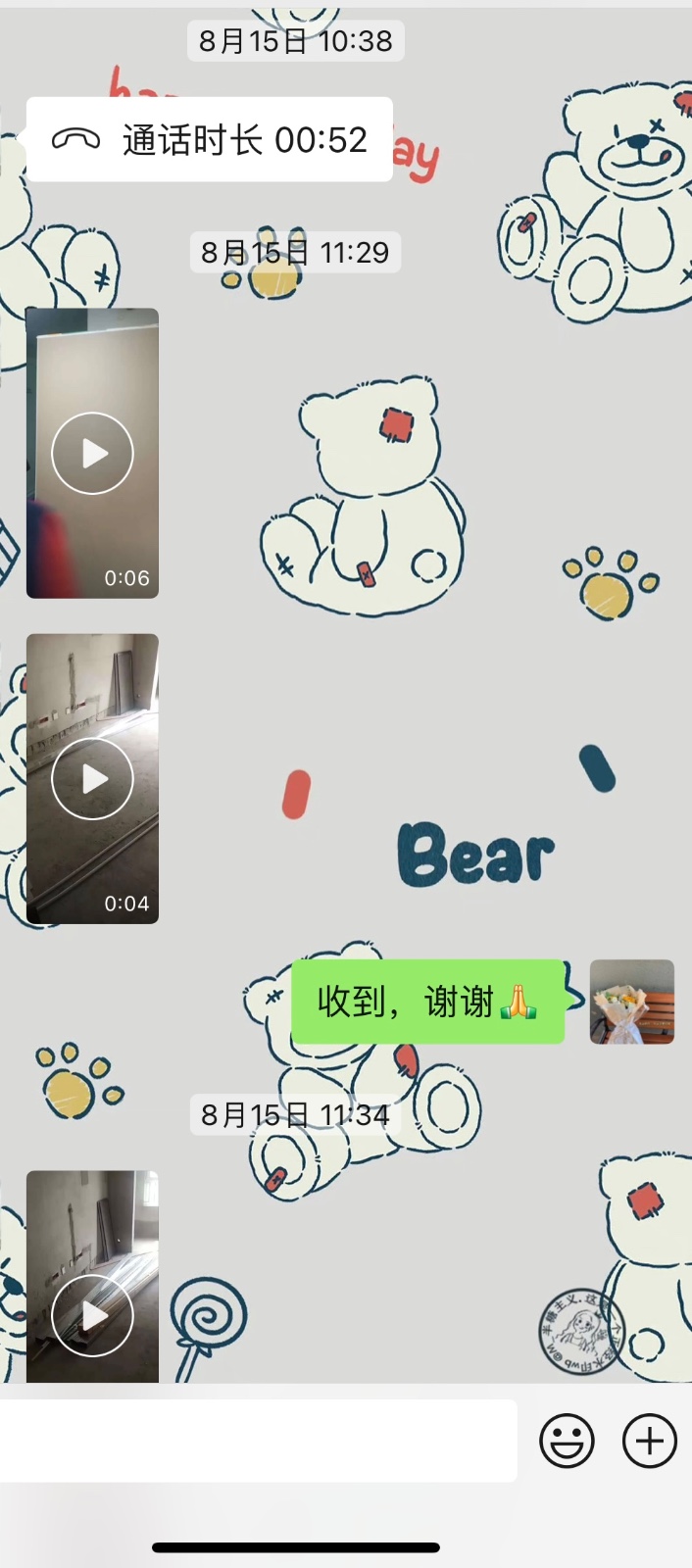Tap the message text input field
692x1568 pixels.
[x=257, y=1441]
